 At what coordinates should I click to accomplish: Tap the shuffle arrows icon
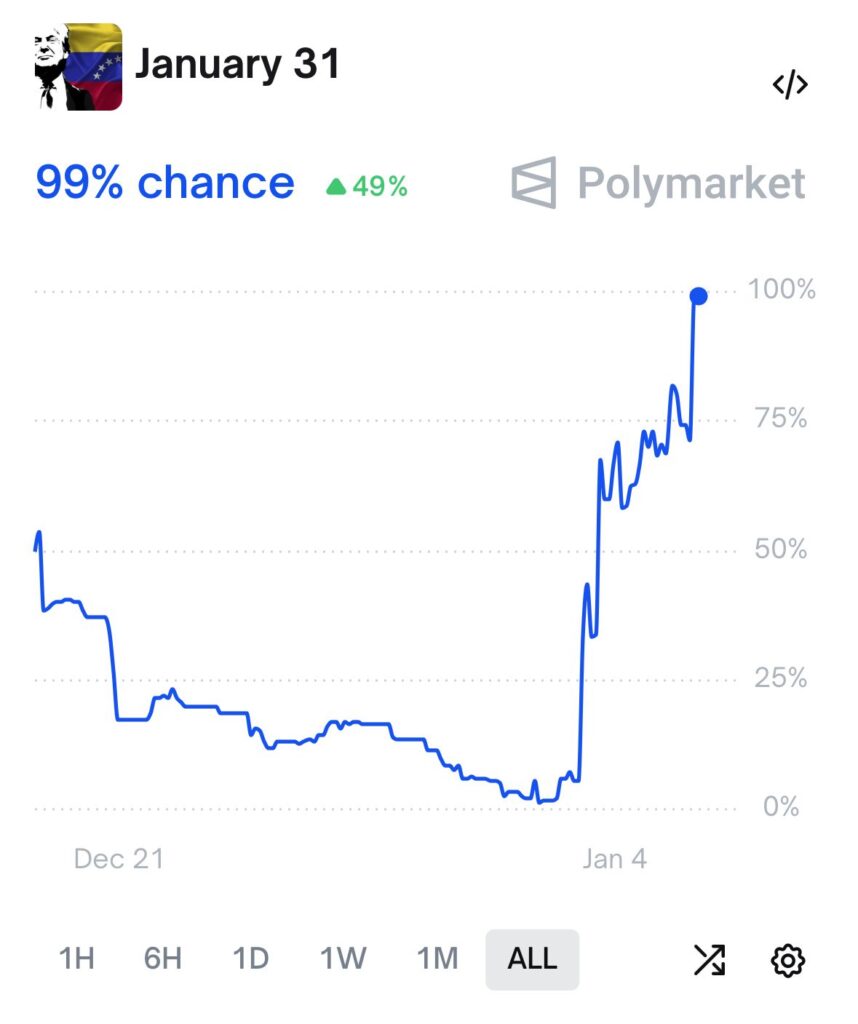tap(709, 960)
